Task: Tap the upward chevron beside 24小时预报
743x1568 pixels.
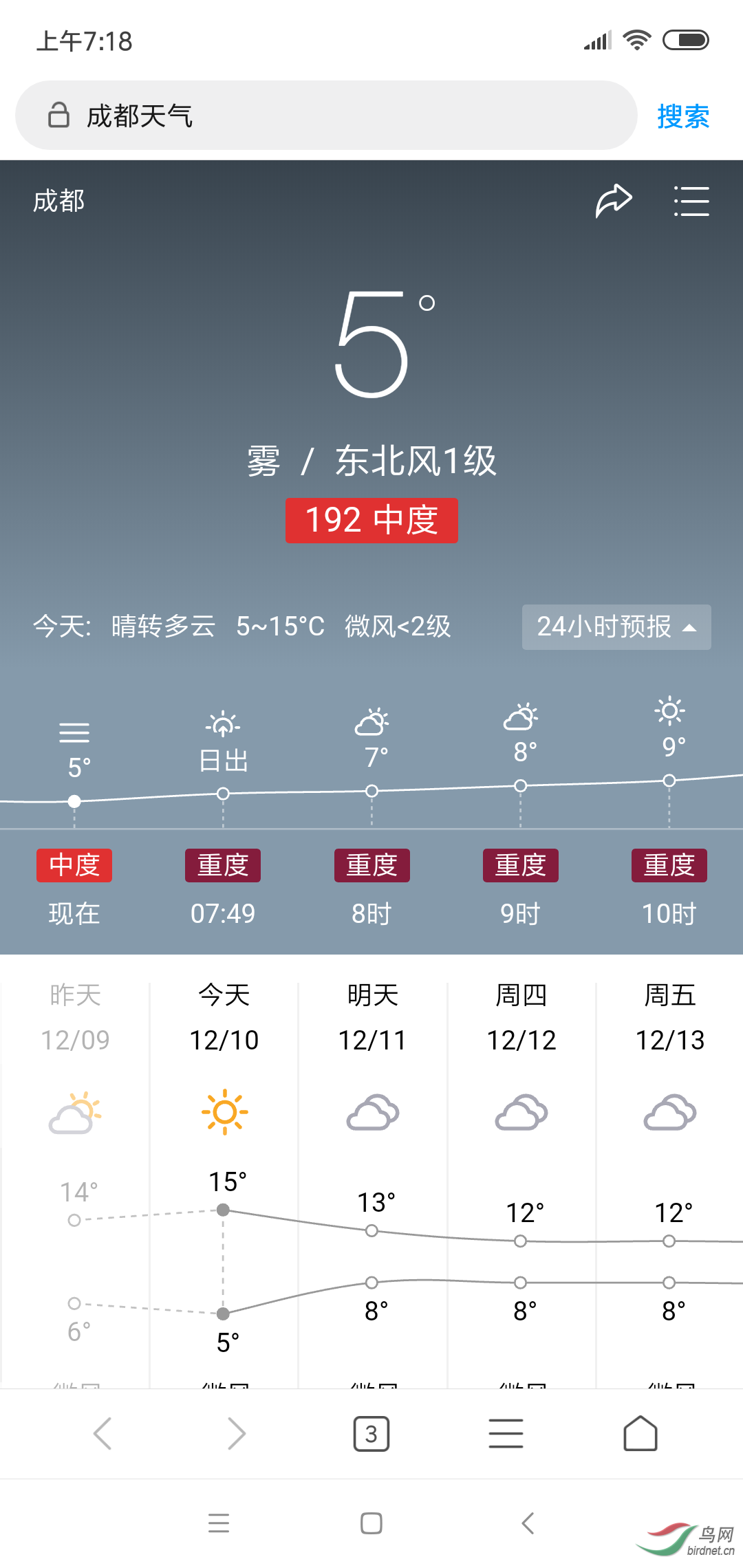Action: click(x=689, y=627)
